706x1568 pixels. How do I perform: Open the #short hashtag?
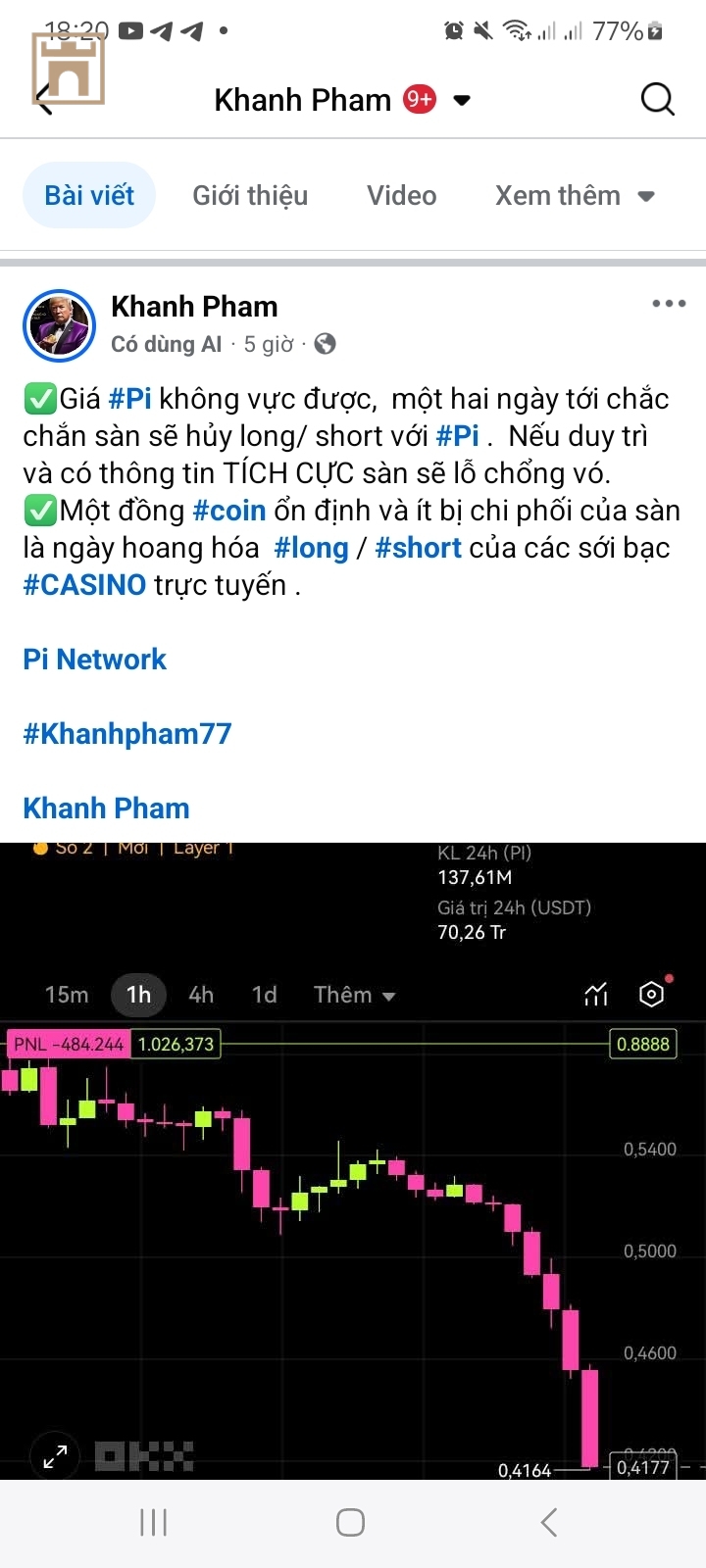(x=418, y=548)
